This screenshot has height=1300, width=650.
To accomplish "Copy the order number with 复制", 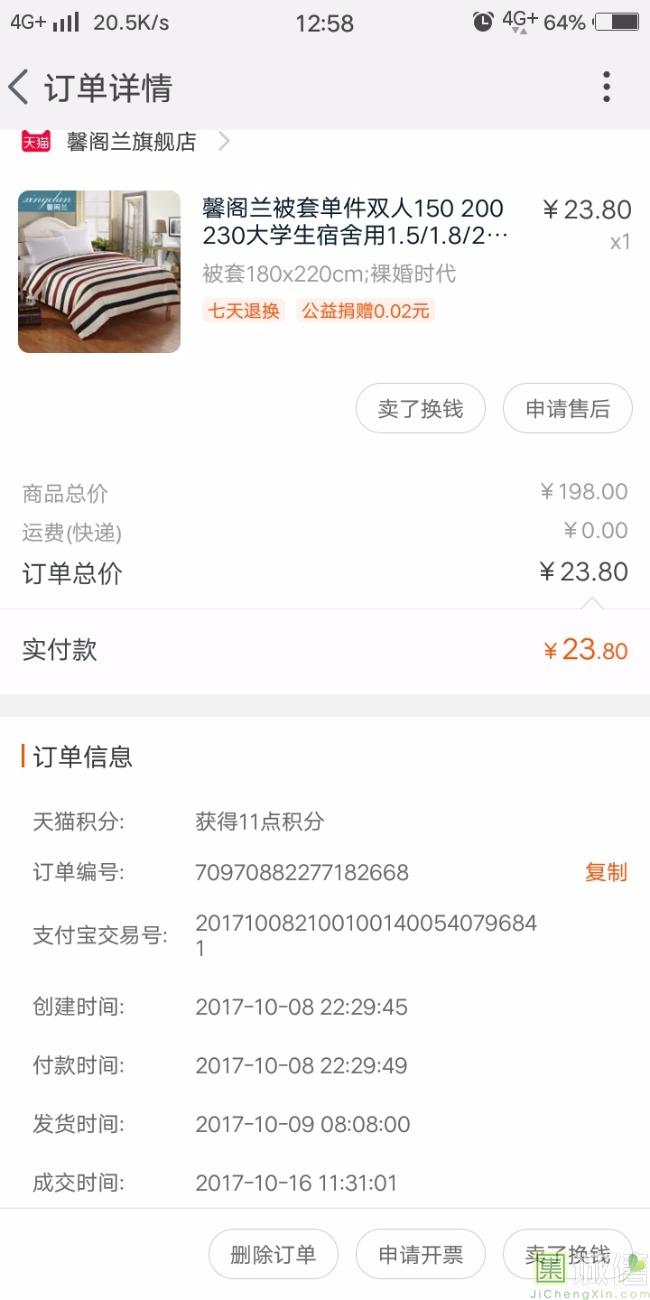I will tap(605, 872).
